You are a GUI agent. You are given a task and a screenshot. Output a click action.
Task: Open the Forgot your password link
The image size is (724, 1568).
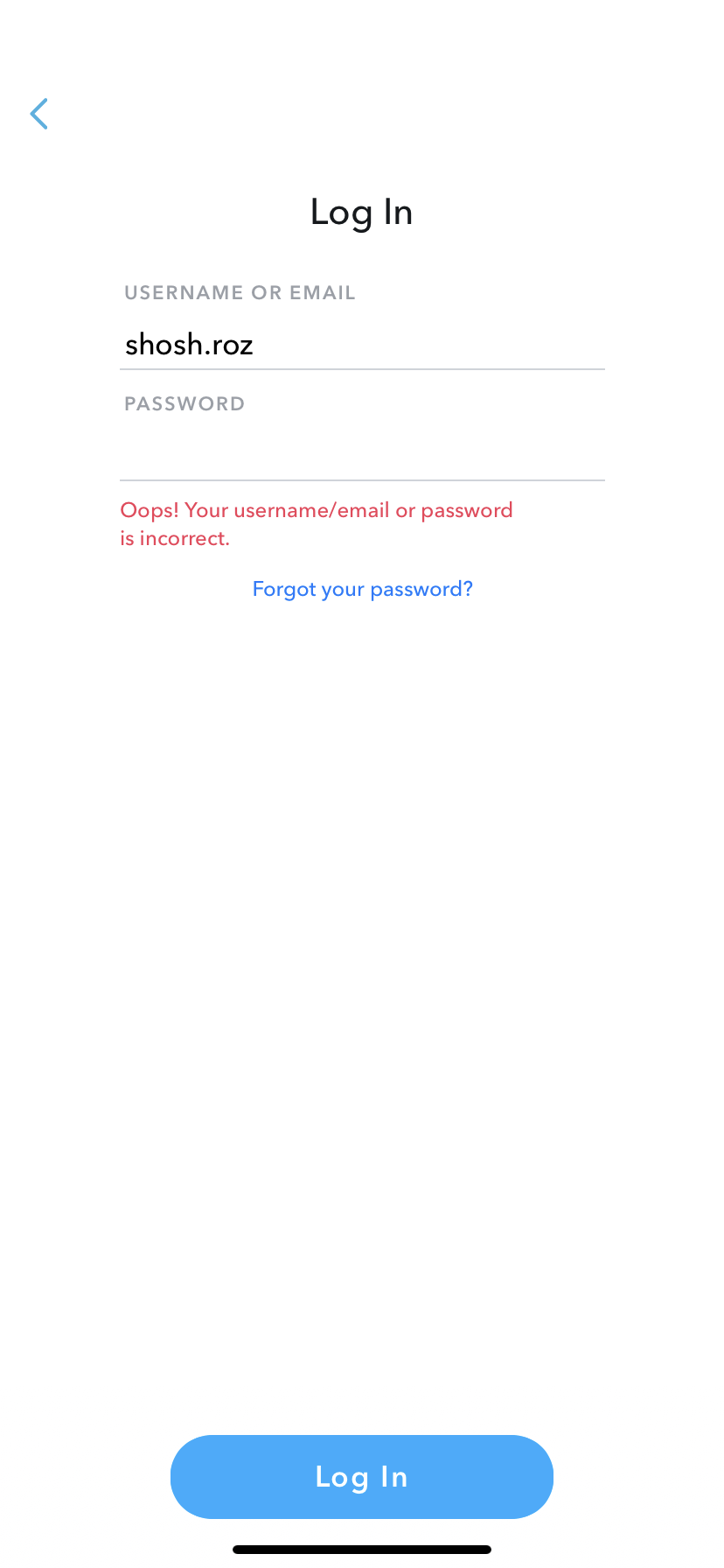click(x=362, y=589)
